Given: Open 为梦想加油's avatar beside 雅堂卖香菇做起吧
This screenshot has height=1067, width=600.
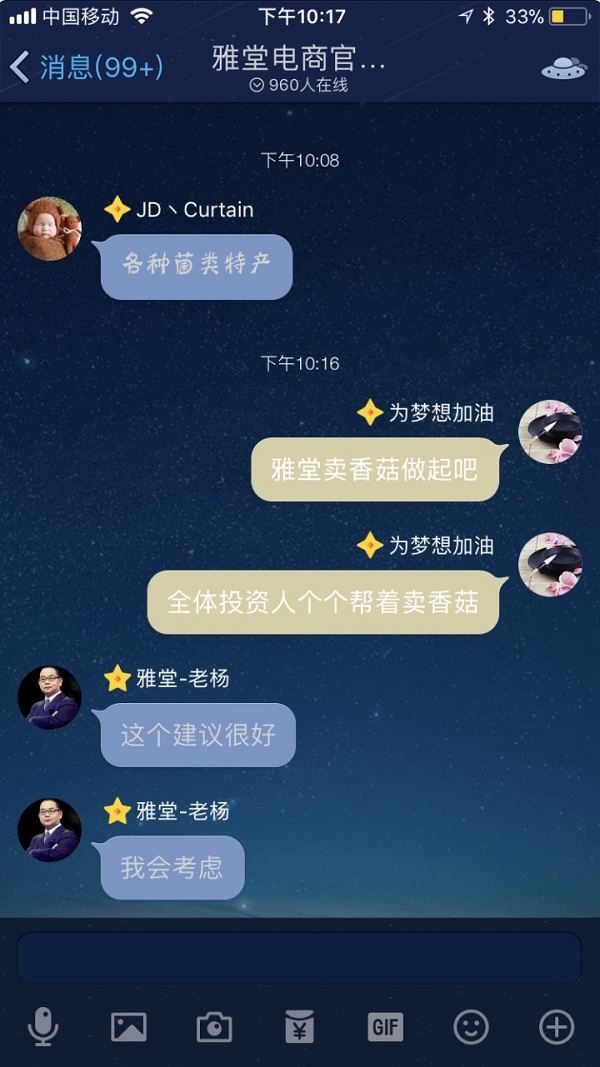Looking at the screenshot, I should pos(550,432).
